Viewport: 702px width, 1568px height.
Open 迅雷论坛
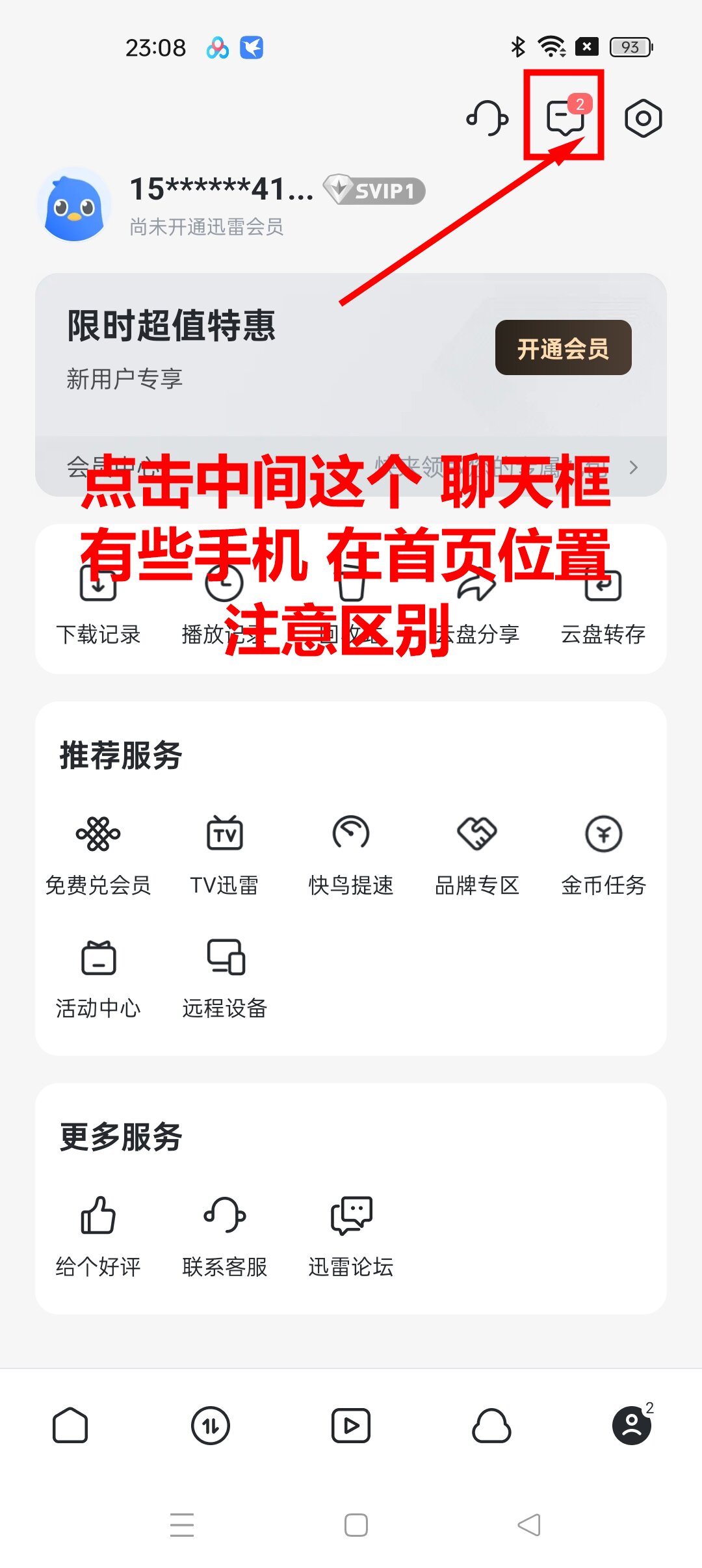351,1234
